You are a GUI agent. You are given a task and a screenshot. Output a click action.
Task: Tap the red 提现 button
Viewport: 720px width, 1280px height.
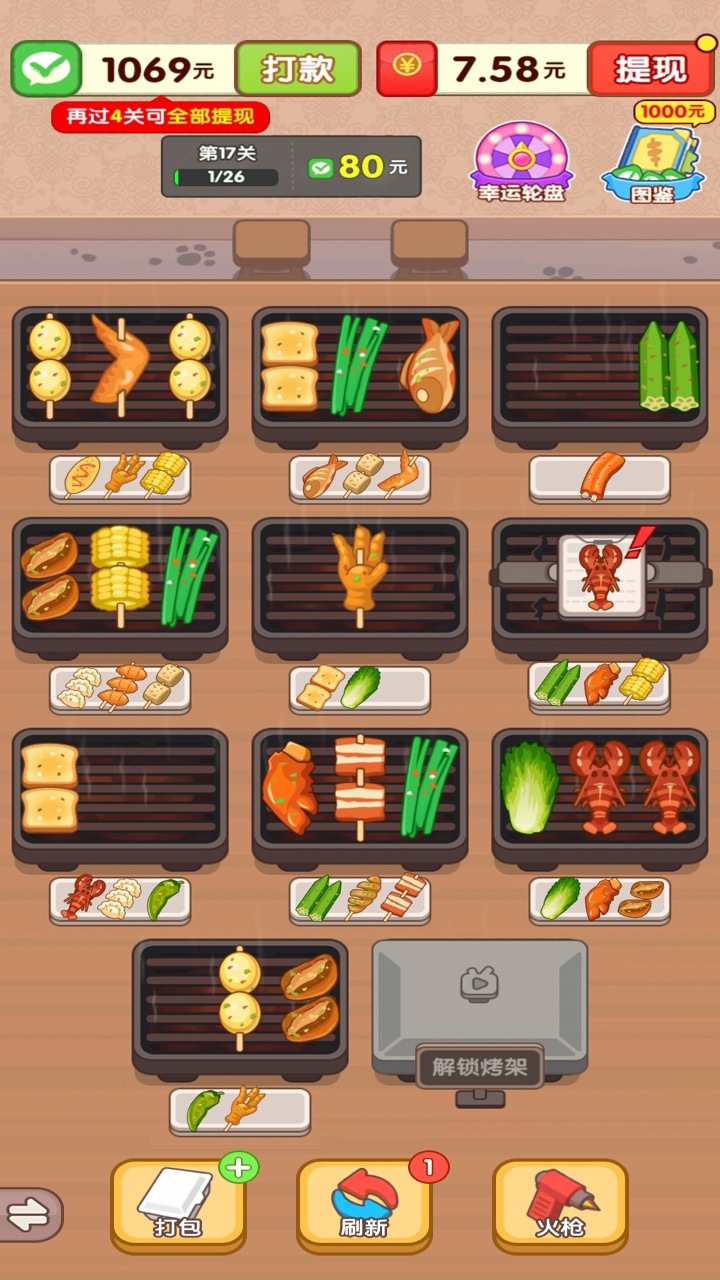tap(650, 68)
